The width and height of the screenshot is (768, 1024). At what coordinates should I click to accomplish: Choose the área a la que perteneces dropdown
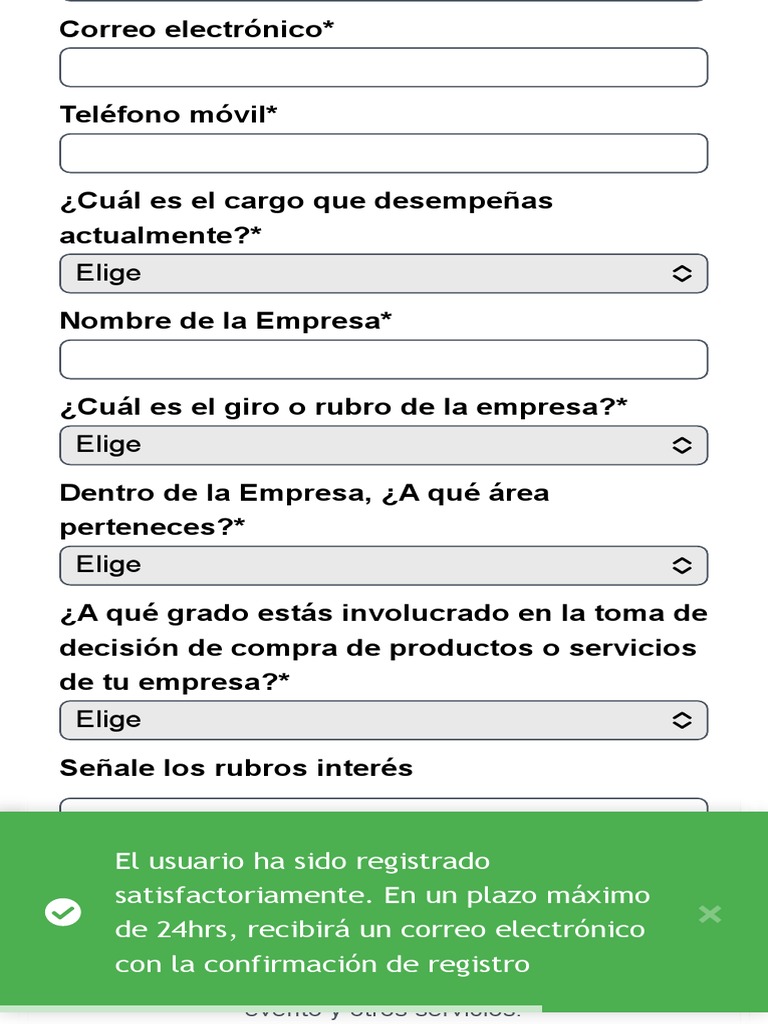point(383,565)
